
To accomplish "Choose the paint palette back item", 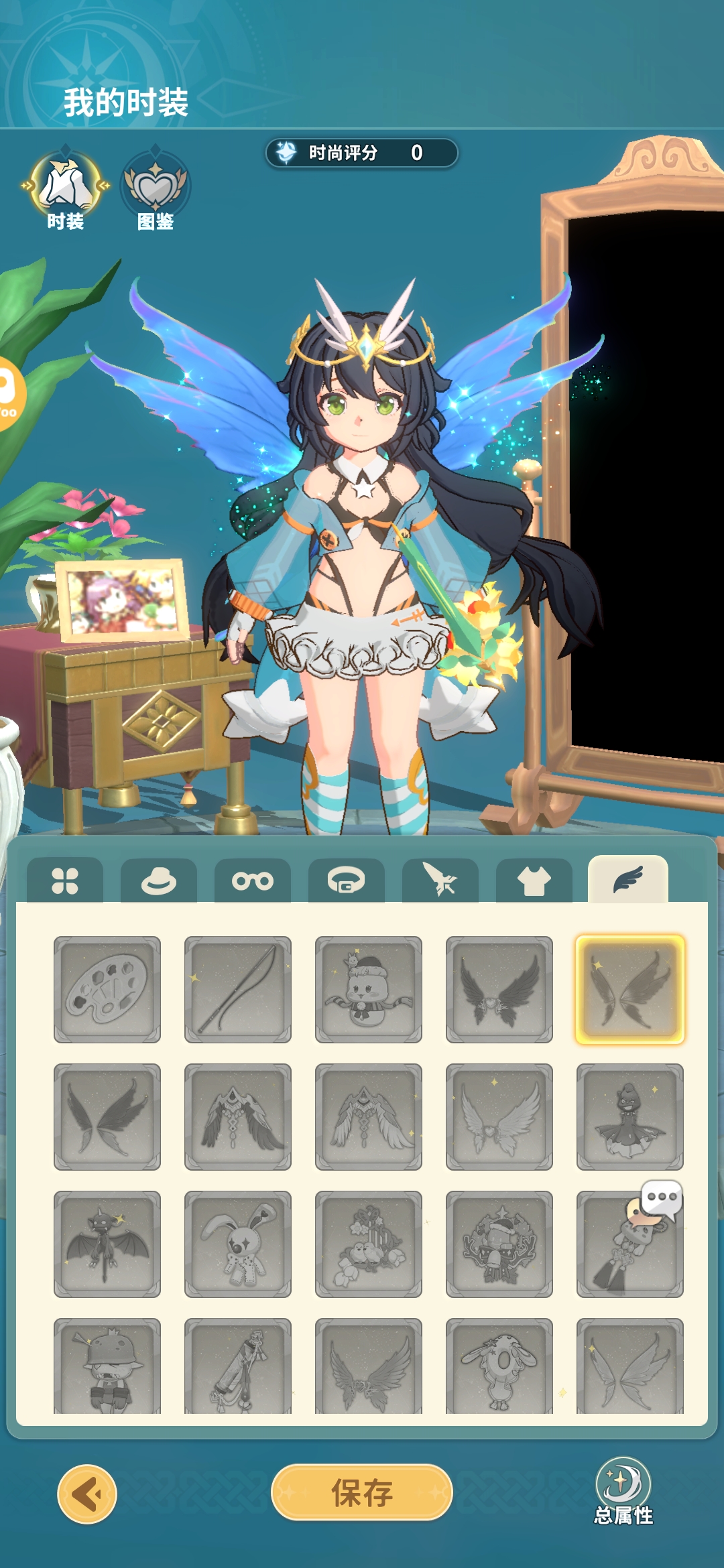I will [x=107, y=989].
